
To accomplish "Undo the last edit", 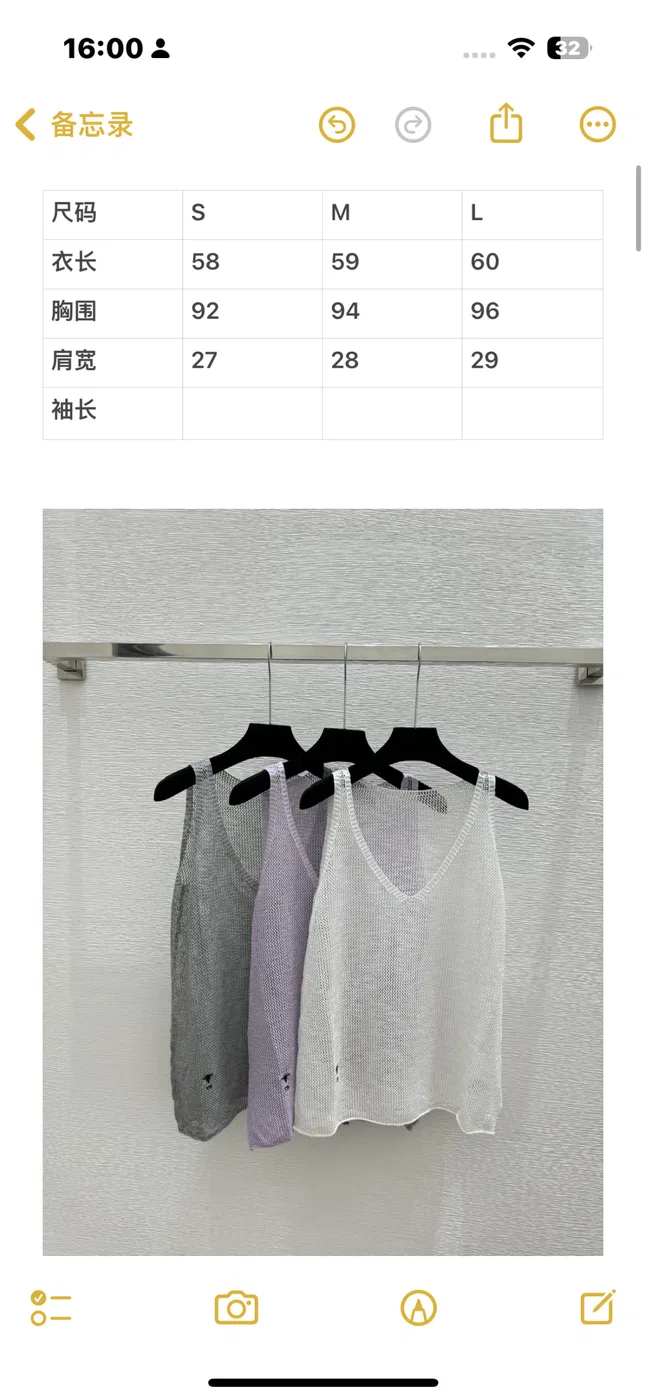I will pyautogui.click(x=337, y=125).
